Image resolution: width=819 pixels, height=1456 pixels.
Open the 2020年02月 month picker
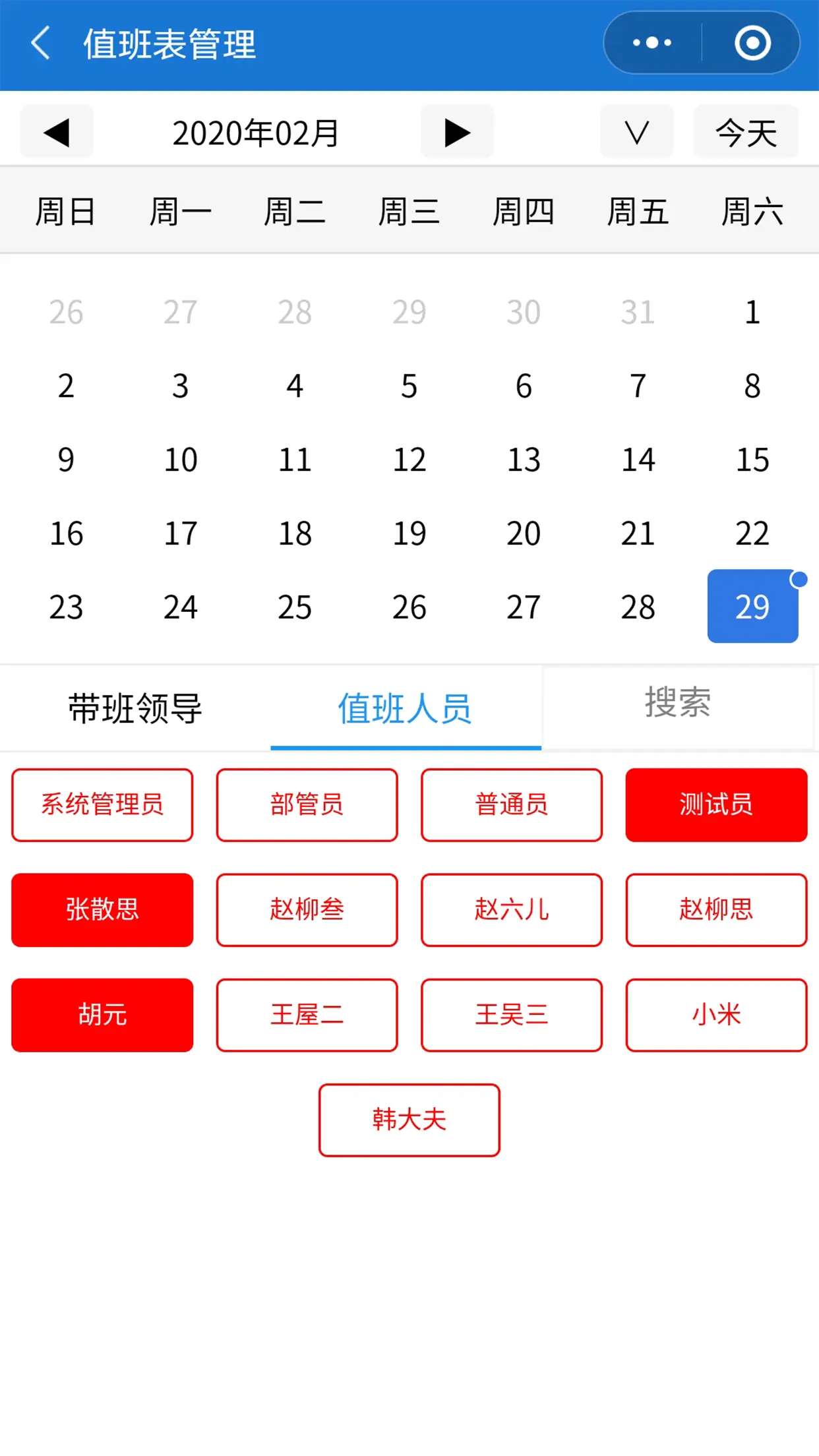(256, 133)
